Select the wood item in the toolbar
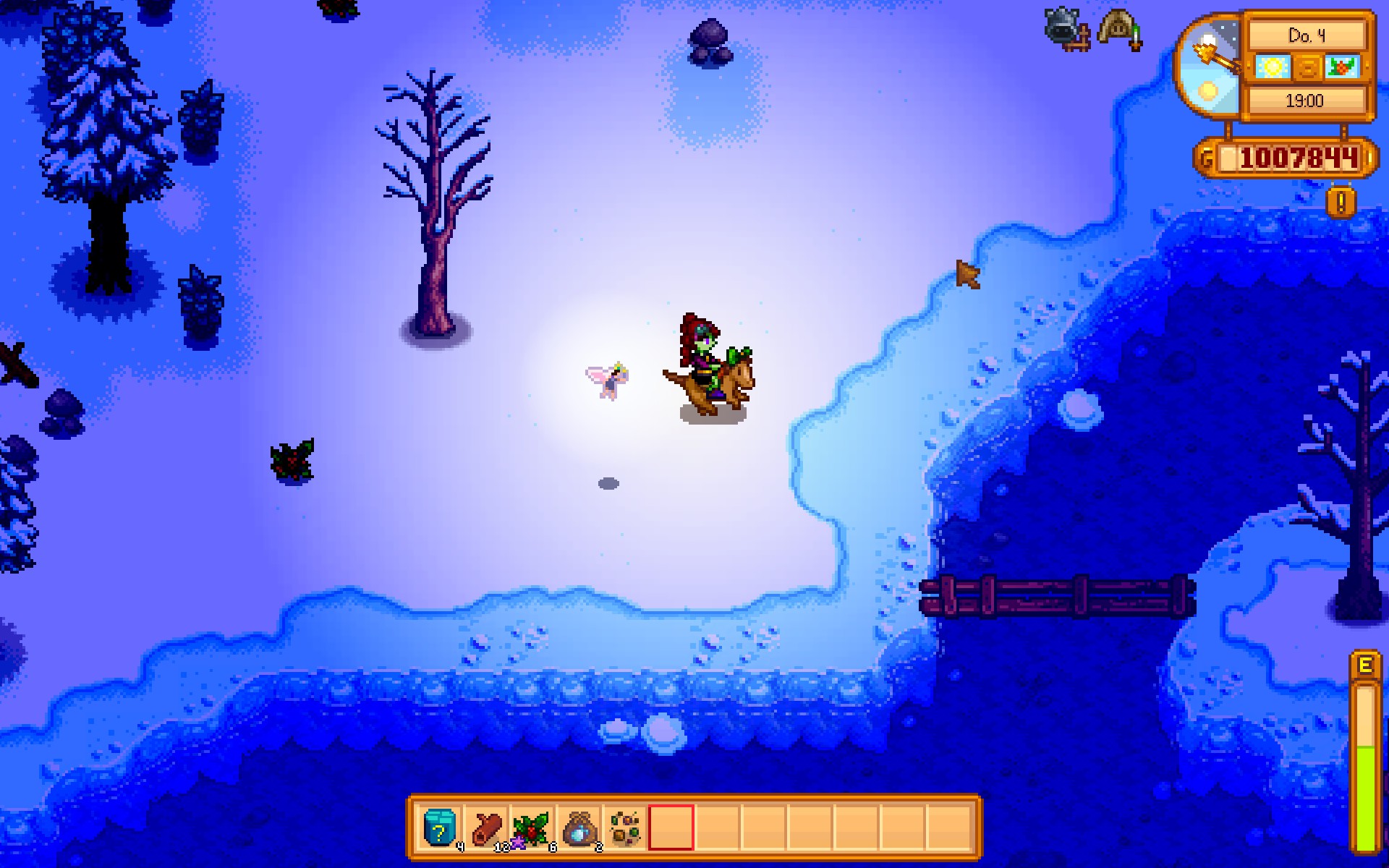The width and height of the screenshot is (1389, 868). pyautogui.click(x=486, y=827)
